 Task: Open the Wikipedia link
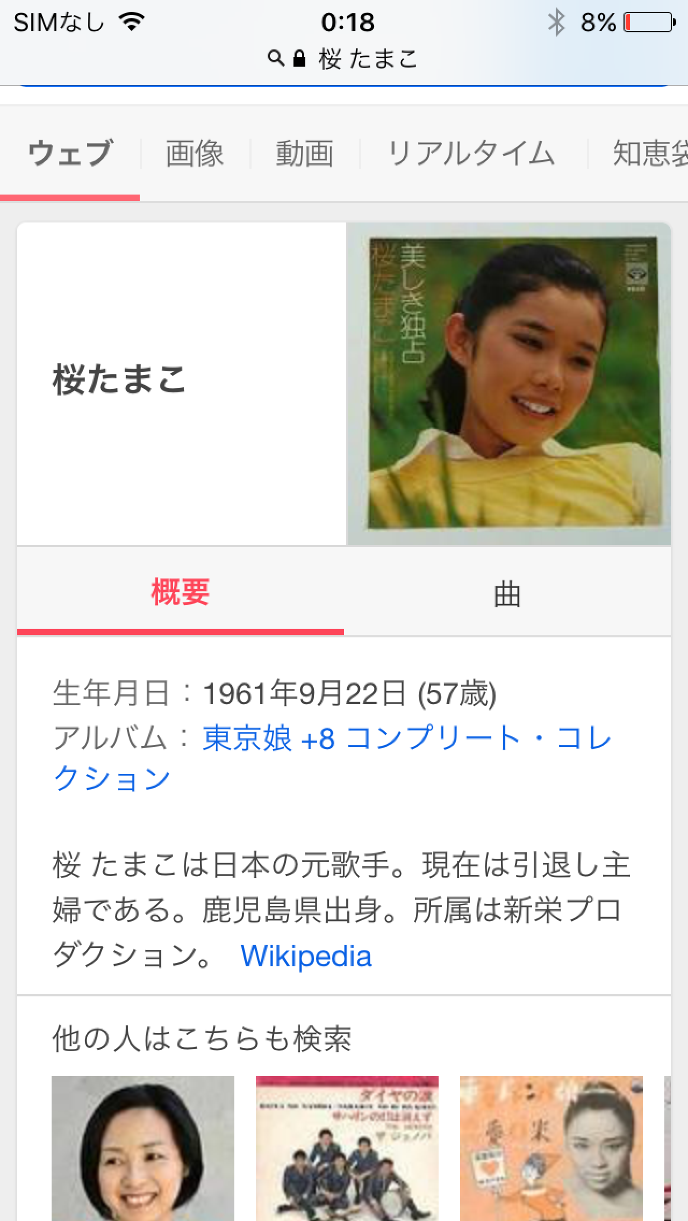point(306,956)
